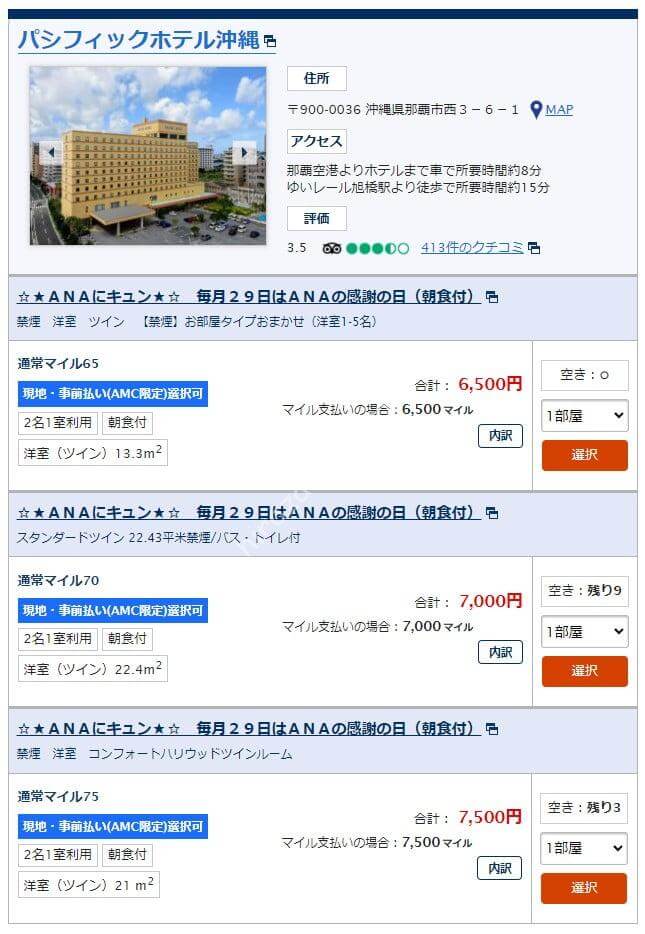Show the next hotel photo

(x=245, y=153)
